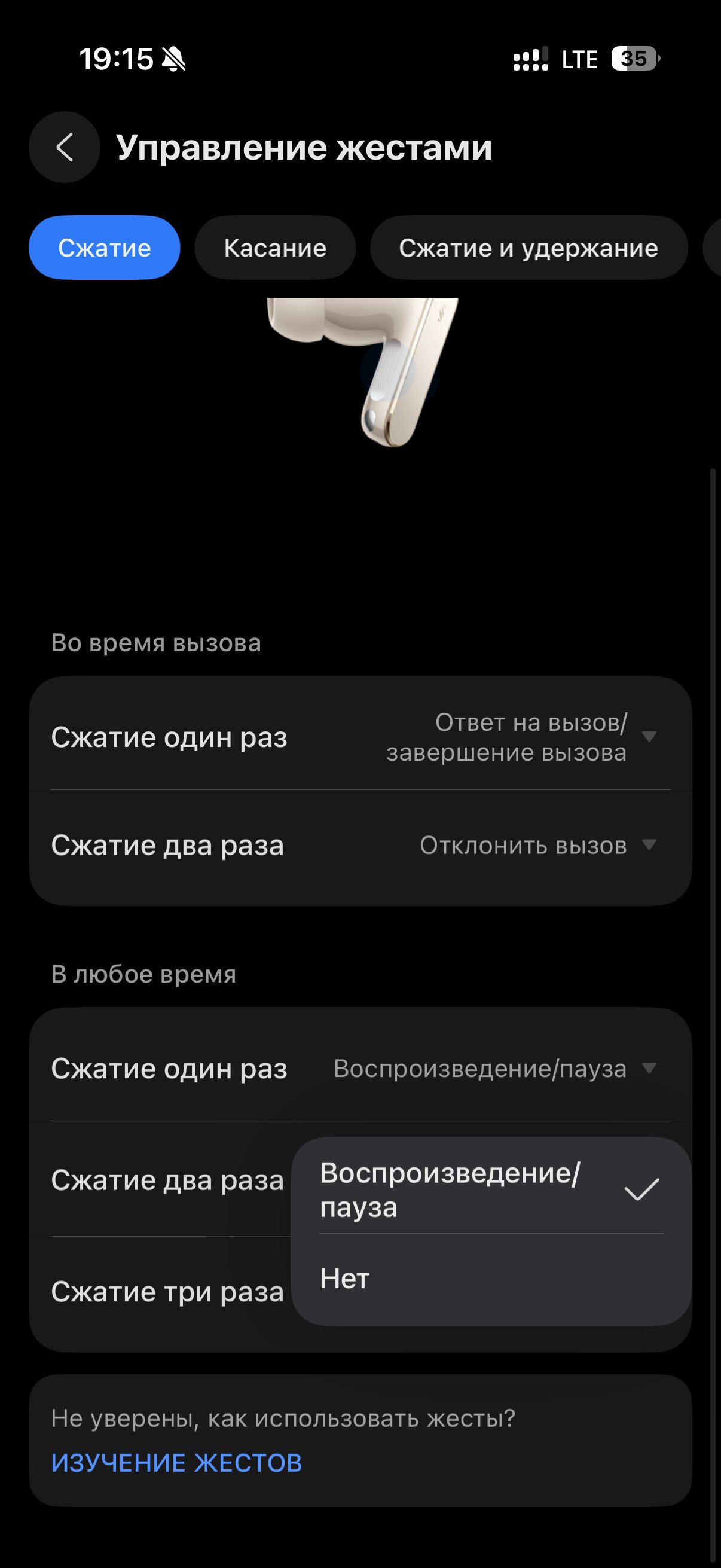Go back from Управление жестами
The image size is (721, 1568).
pos(65,147)
